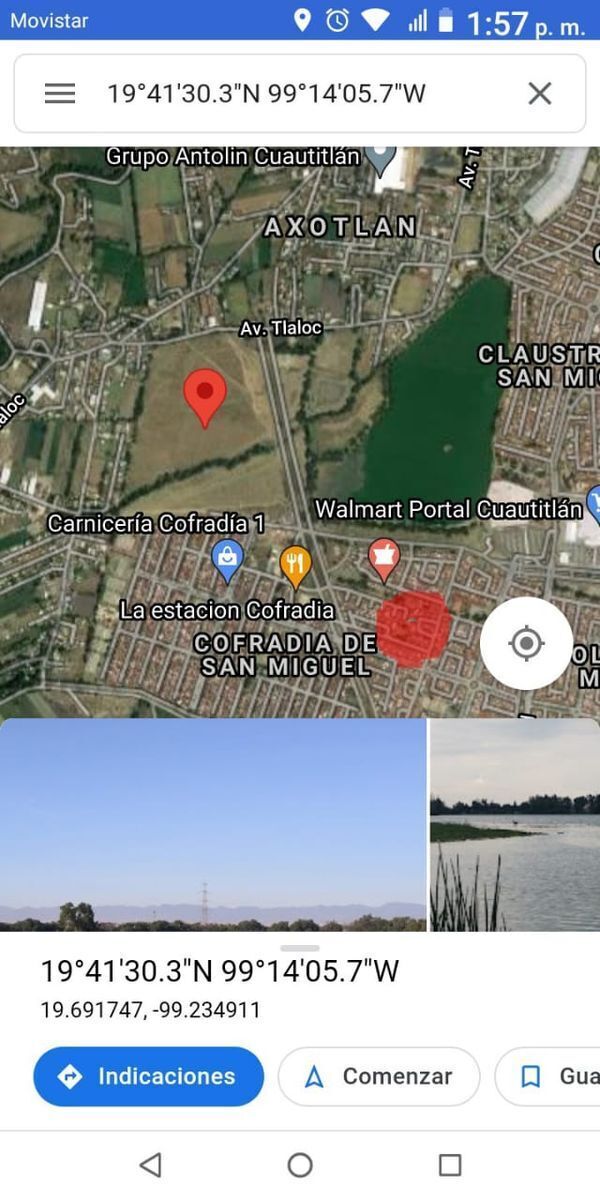This screenshot has height=1200, width=600.
Task: Expand the place details sheet handle
Action: pos(300,947)
